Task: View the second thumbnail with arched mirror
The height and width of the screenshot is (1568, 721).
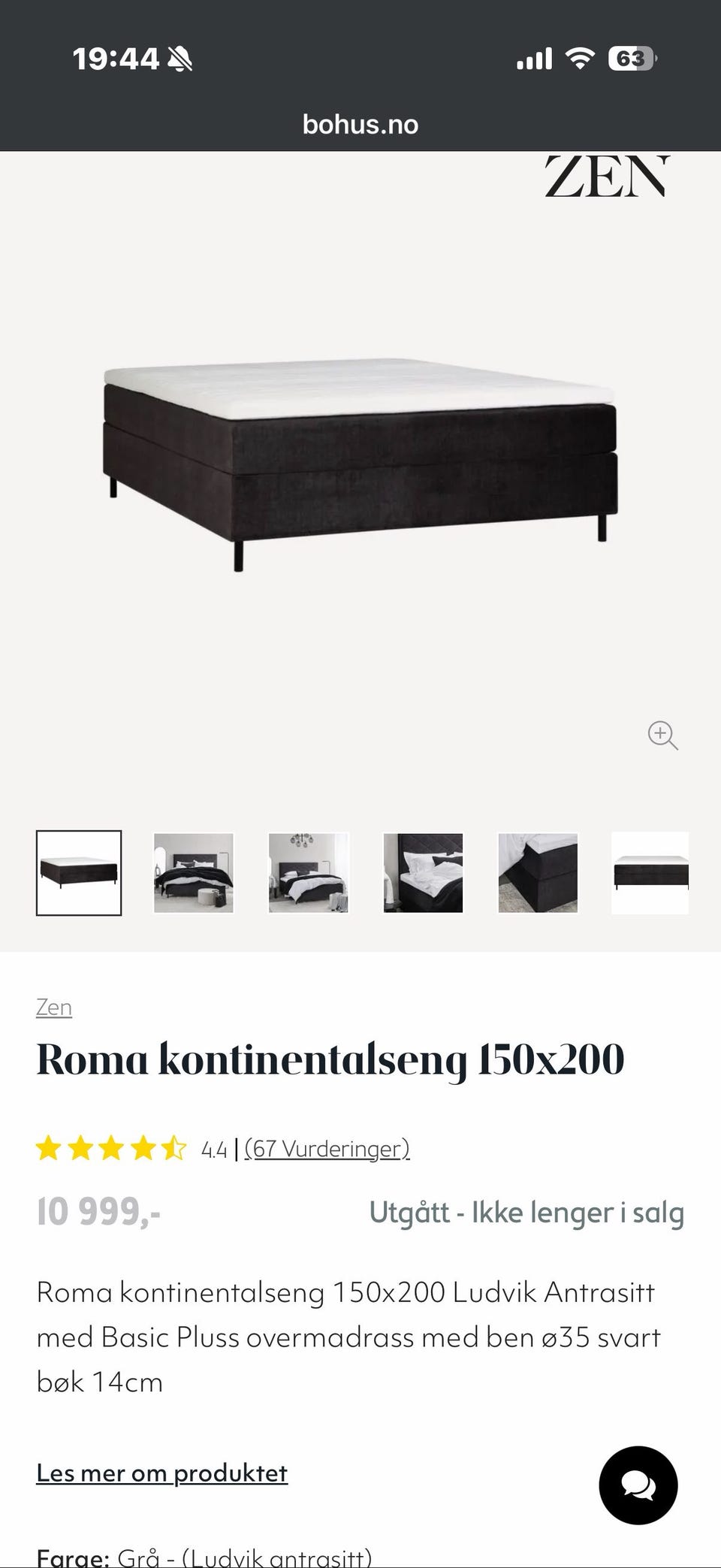Action: [x=194, y=873]
